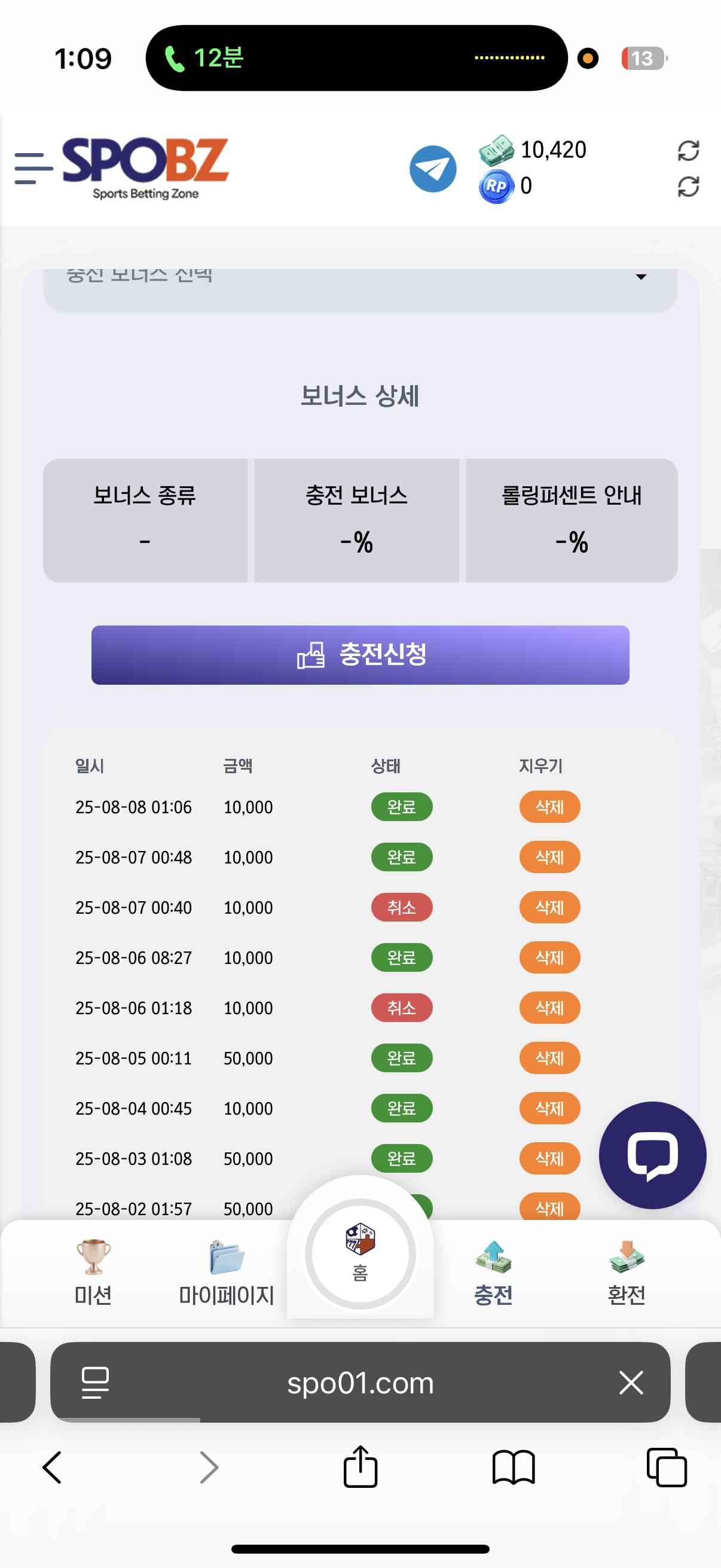Go back in Safari
Viewport: 721px width, 1568px height.
[53, 1468]
